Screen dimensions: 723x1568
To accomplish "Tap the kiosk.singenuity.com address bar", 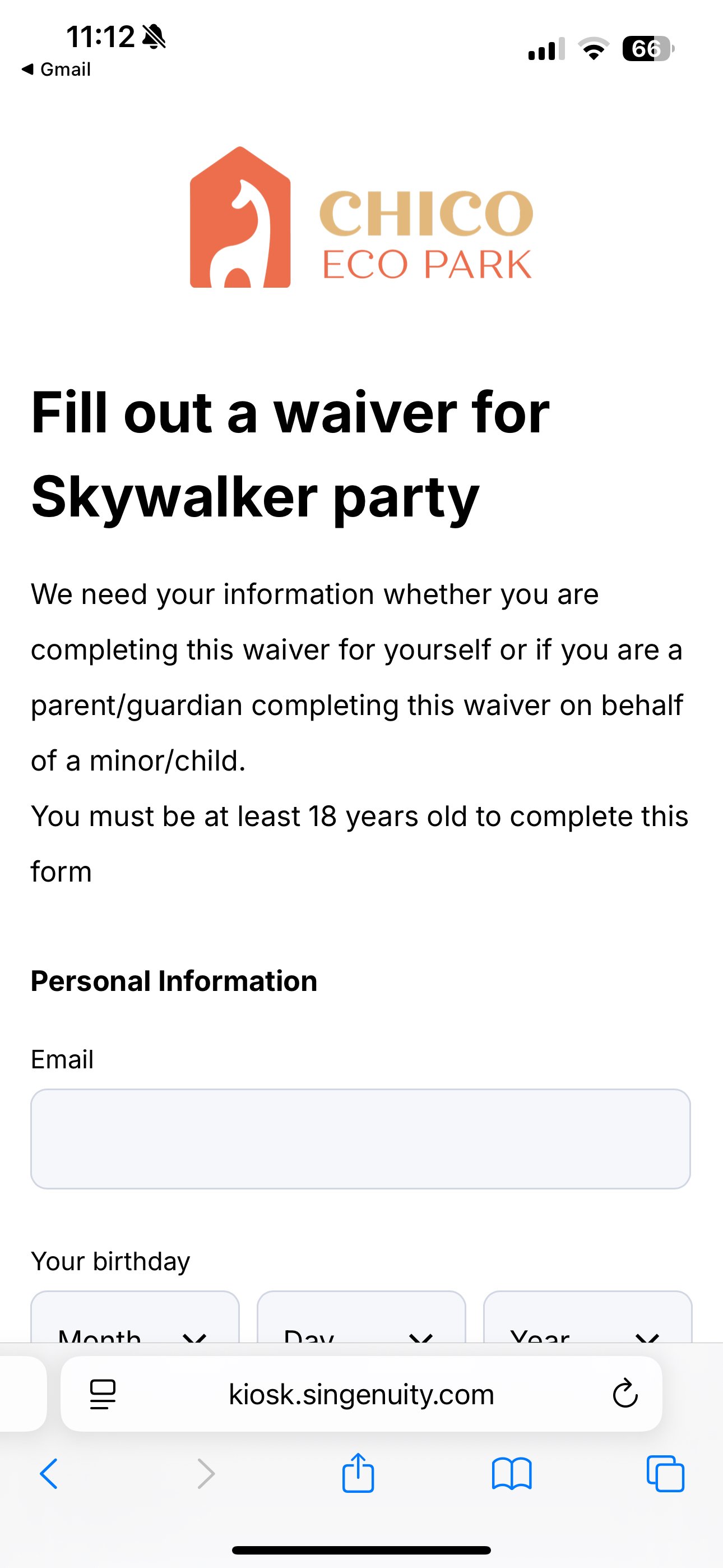I will [361, 1394].
